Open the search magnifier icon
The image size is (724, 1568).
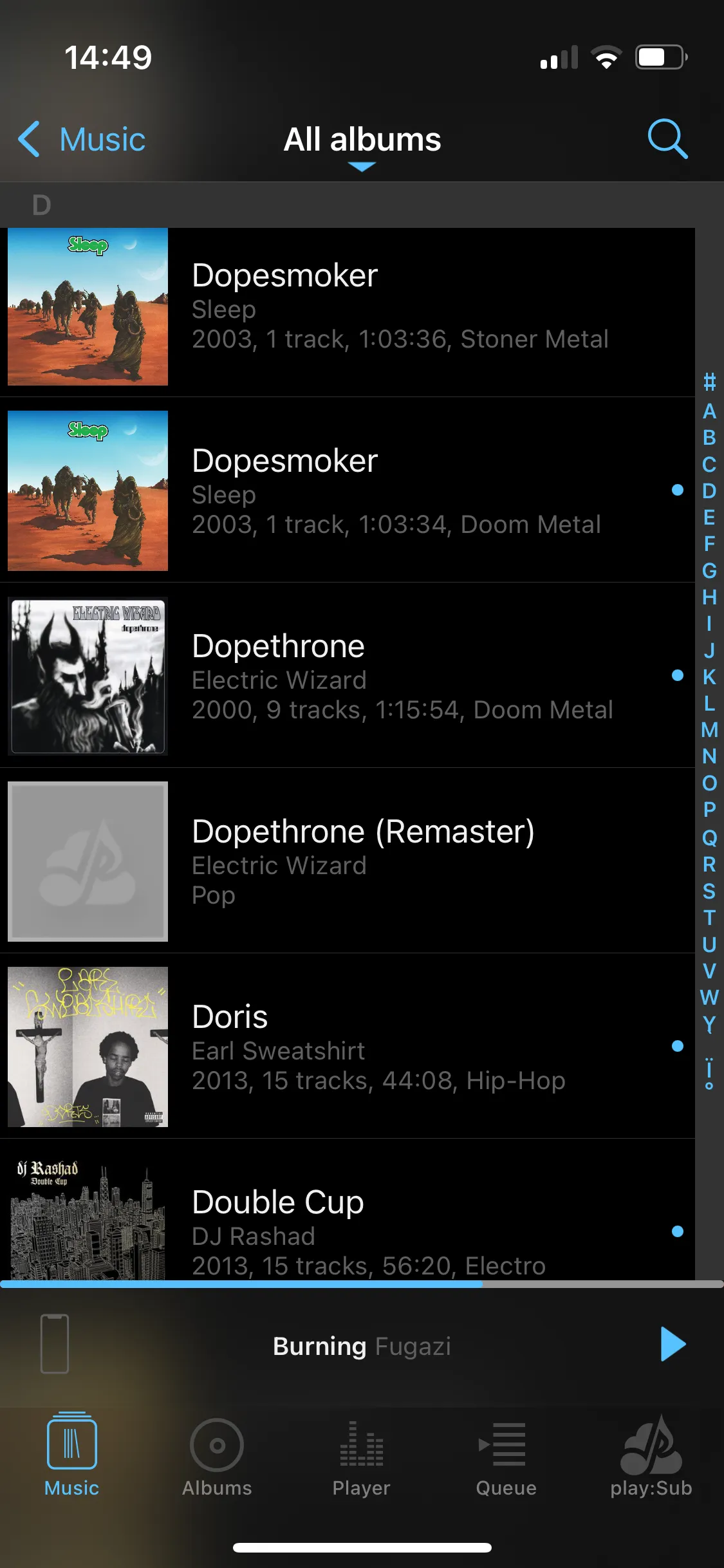click(x=667, y=138)
